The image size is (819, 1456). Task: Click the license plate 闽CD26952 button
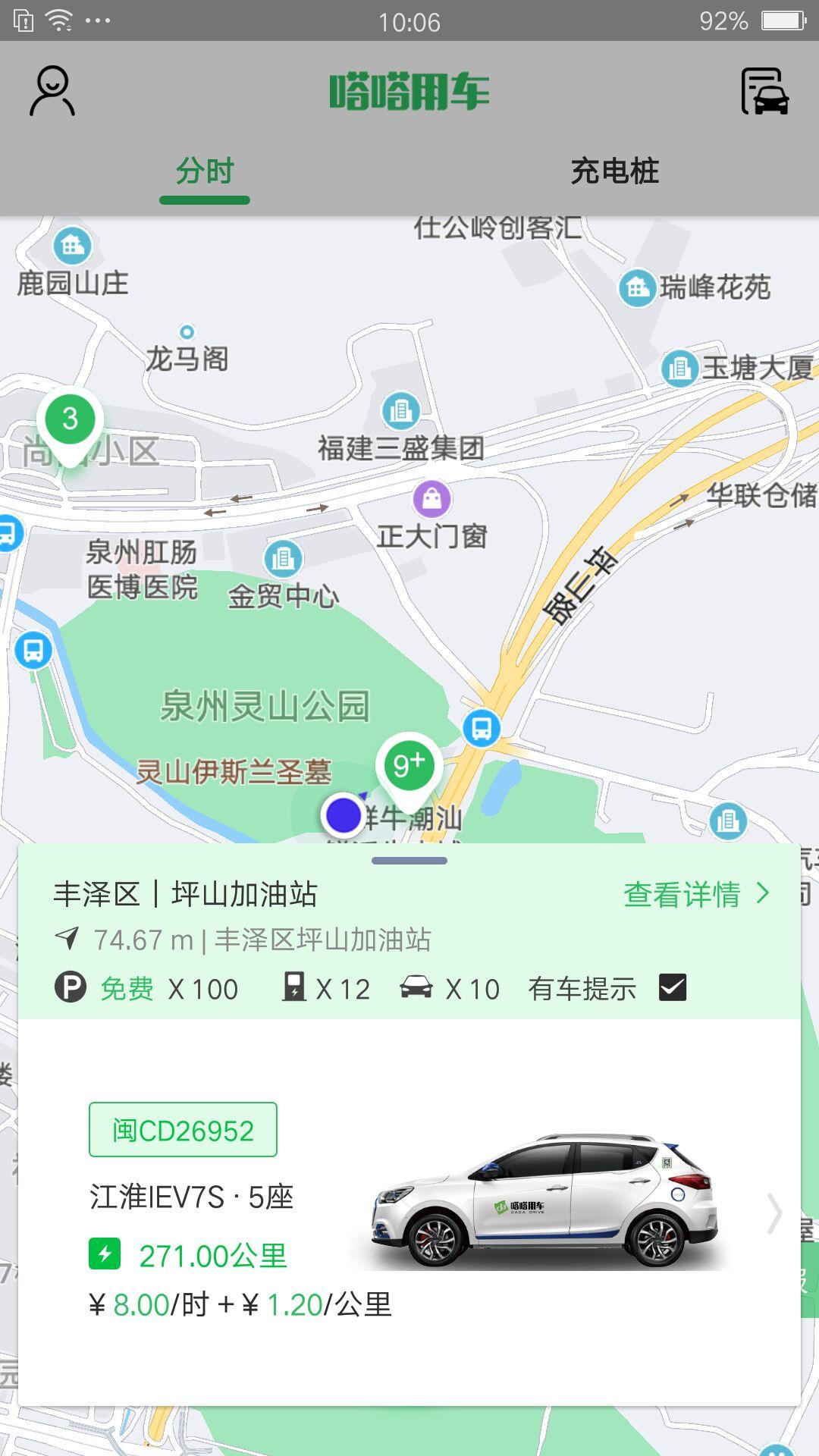coord(183,1130)
